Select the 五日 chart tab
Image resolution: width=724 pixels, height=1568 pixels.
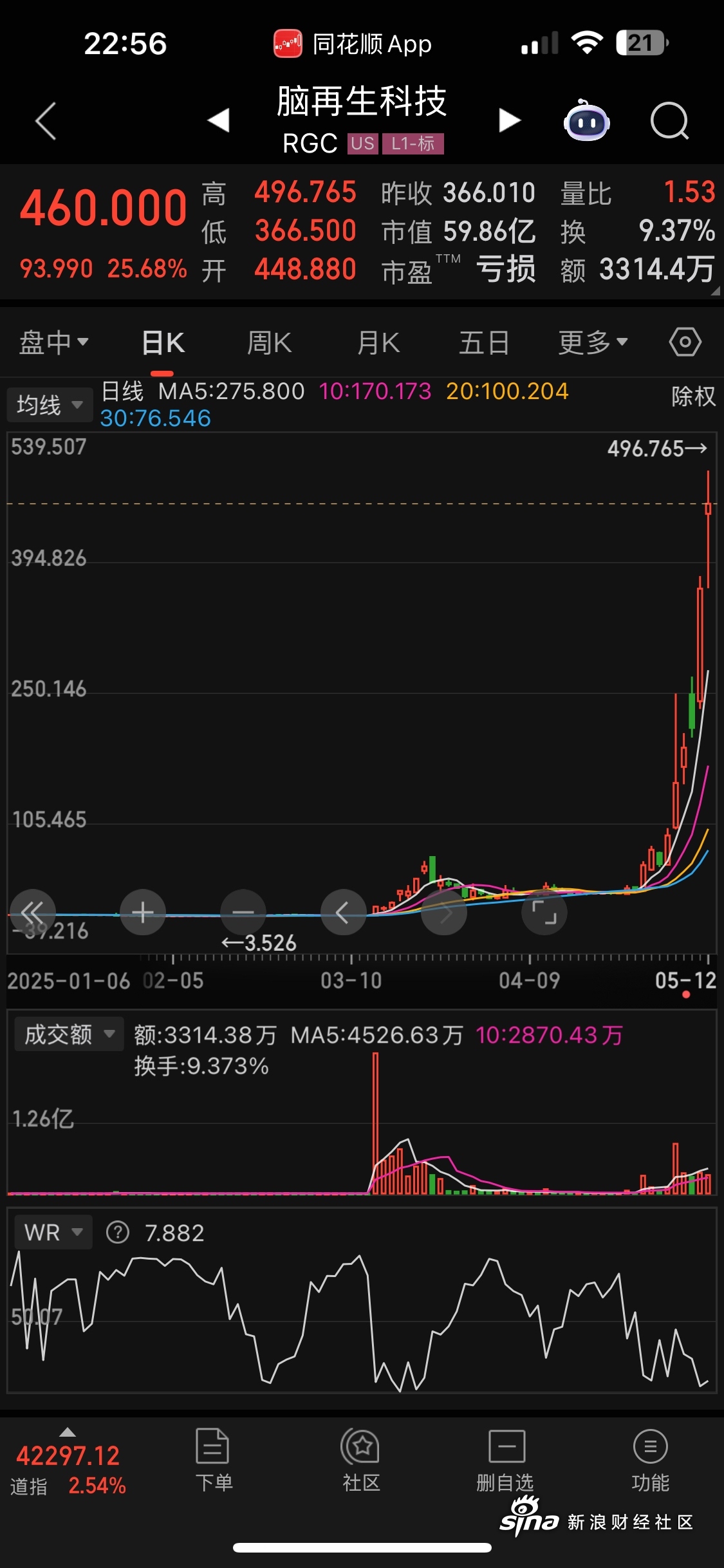click(x=484, y=342)
